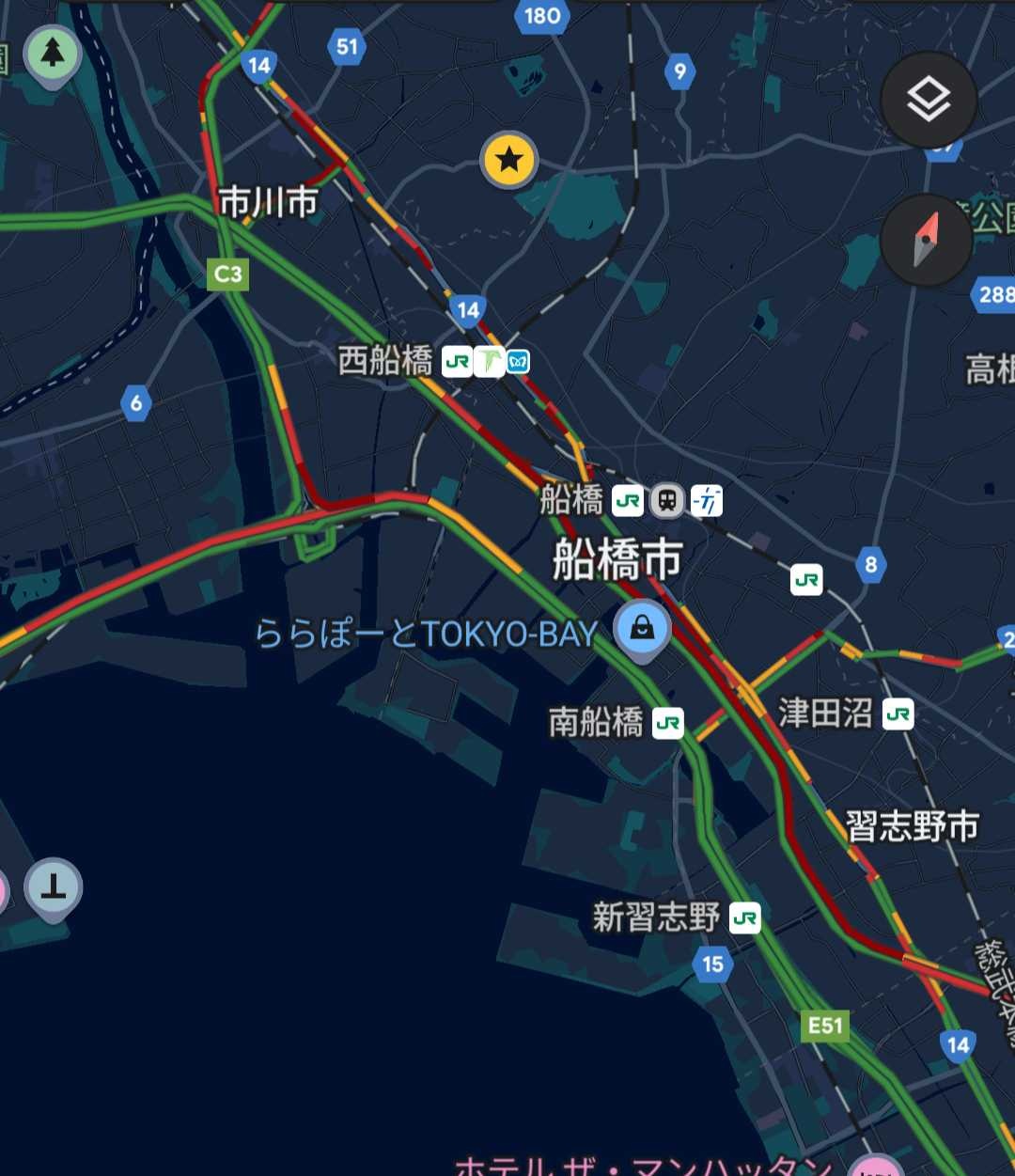Open the starred place marker
Viewport: 1015px width, 1176px height.
point(508,160)
